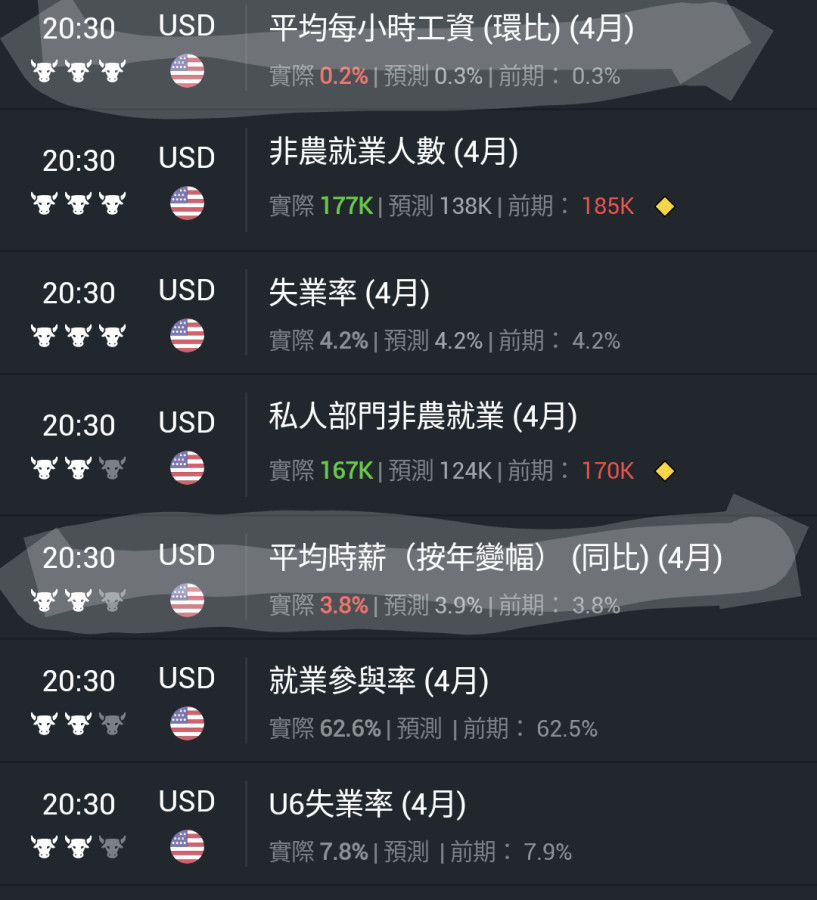Open the 平均每小時工資 (環比) event
817x900 pixels.
coord(450,30)
